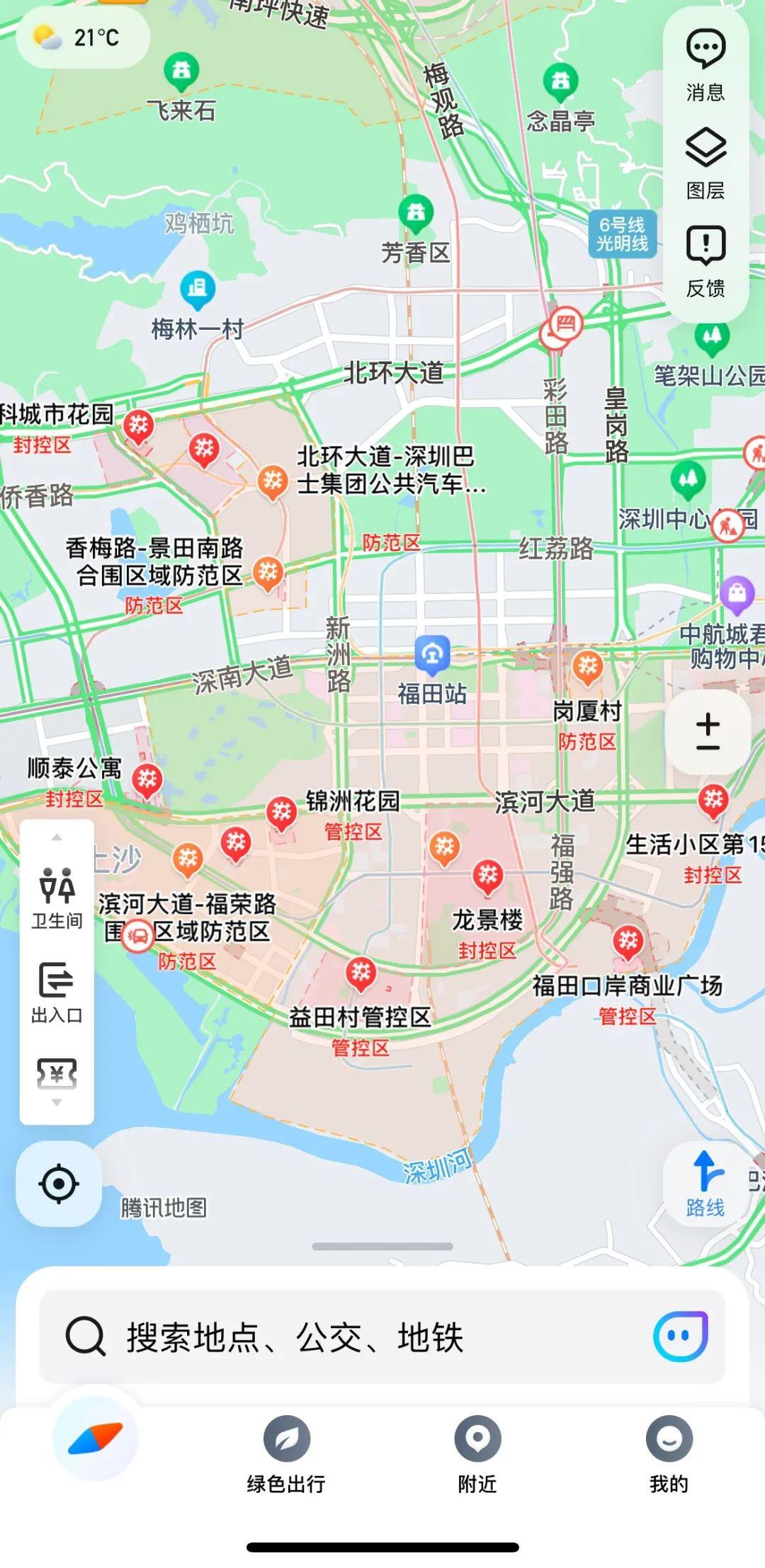765x1568 pixels.
Task: Tap the 益田村管控区 marker
Action: click(x=361, y=973)
